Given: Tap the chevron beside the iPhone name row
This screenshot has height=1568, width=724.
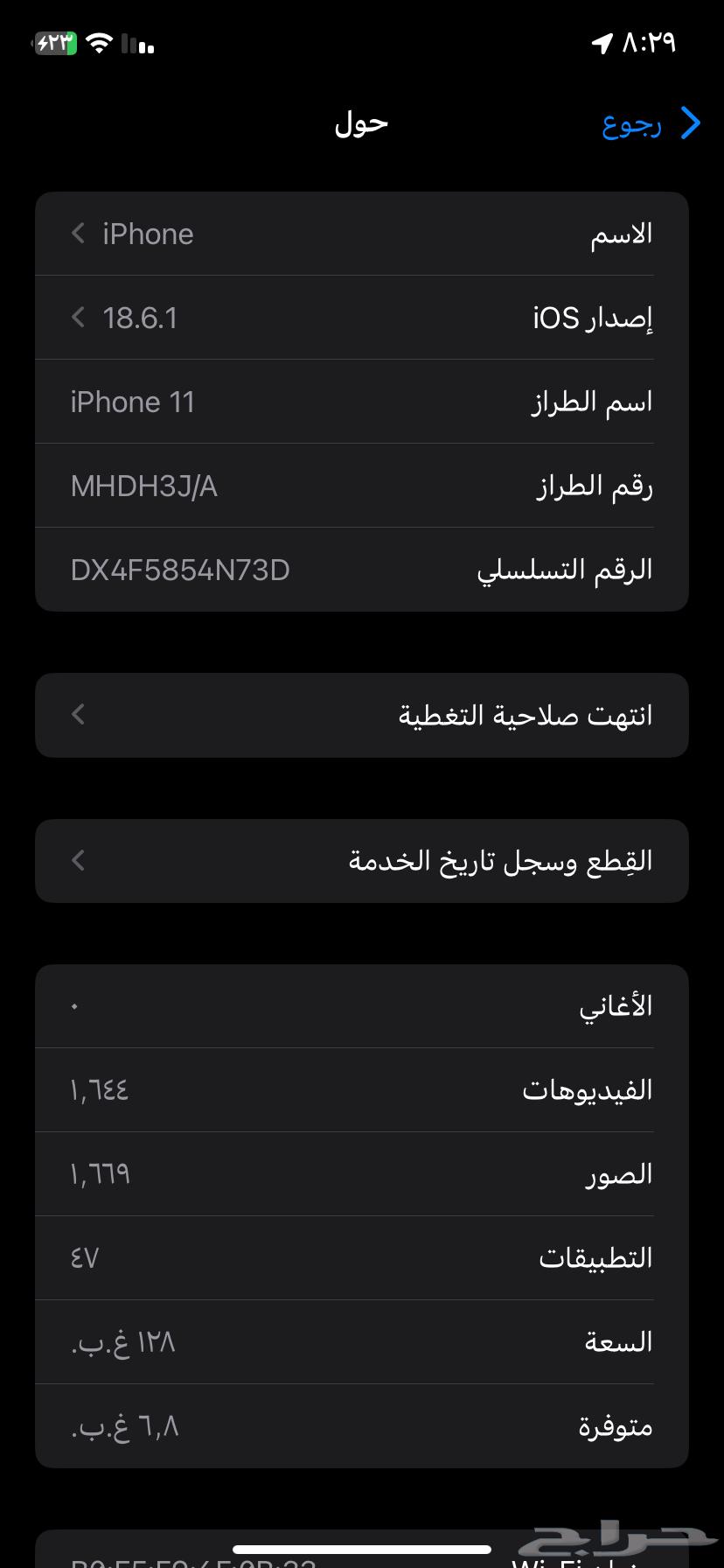Looking at the screenshot, I should click(x=78, y=234).
